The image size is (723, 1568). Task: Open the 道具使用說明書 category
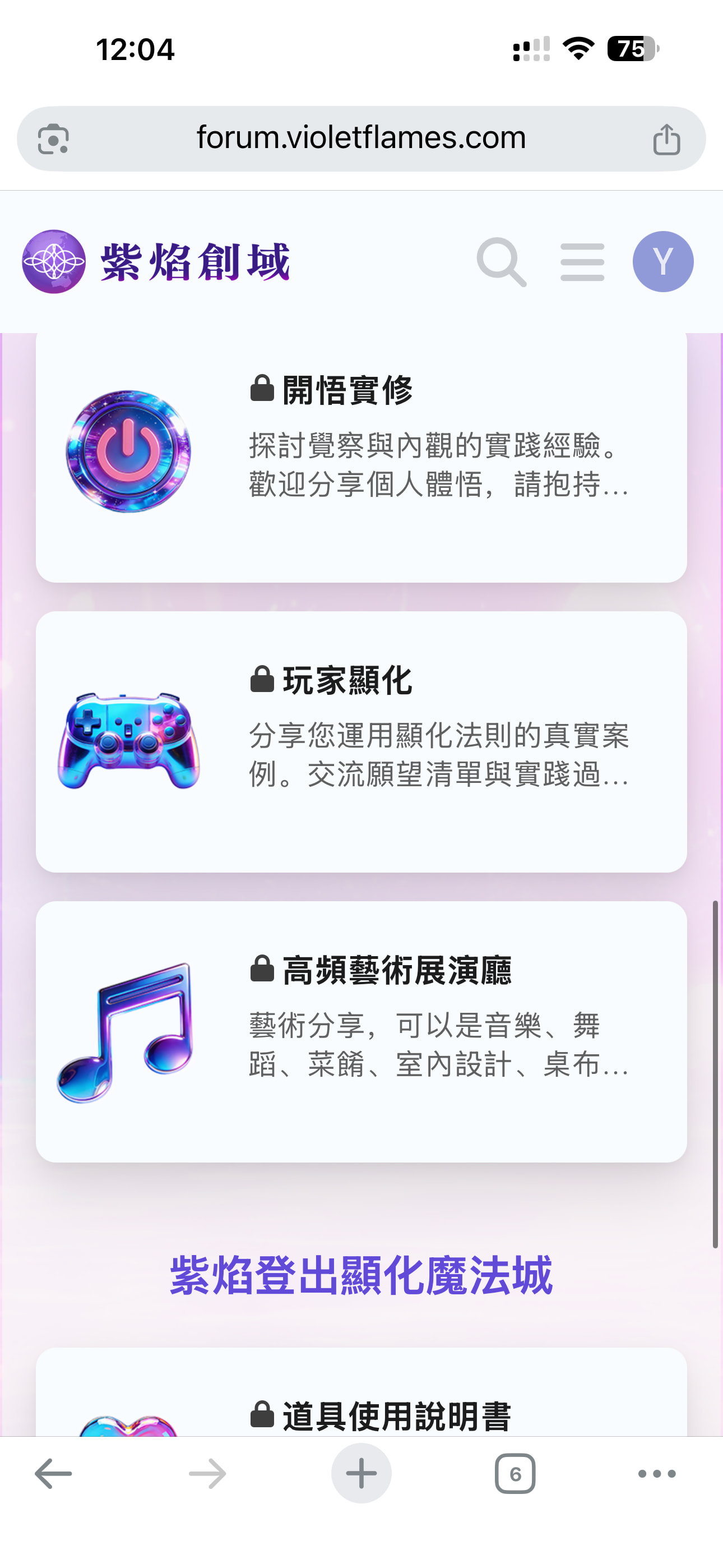point(396,1416)
